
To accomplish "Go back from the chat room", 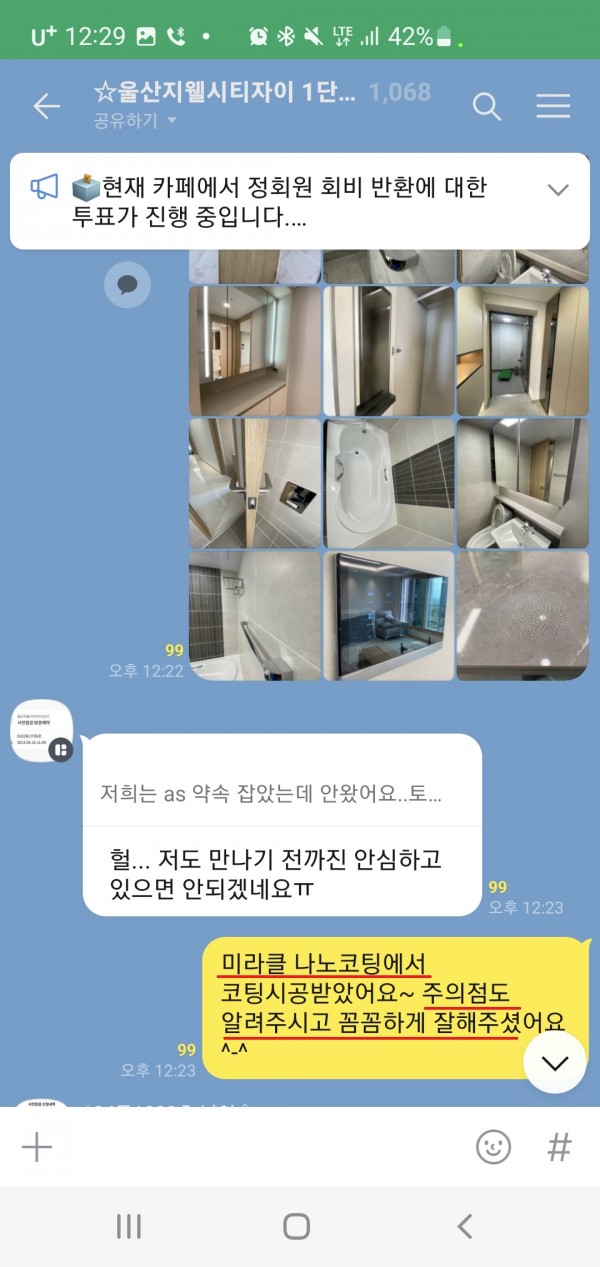I will [46, 107].
